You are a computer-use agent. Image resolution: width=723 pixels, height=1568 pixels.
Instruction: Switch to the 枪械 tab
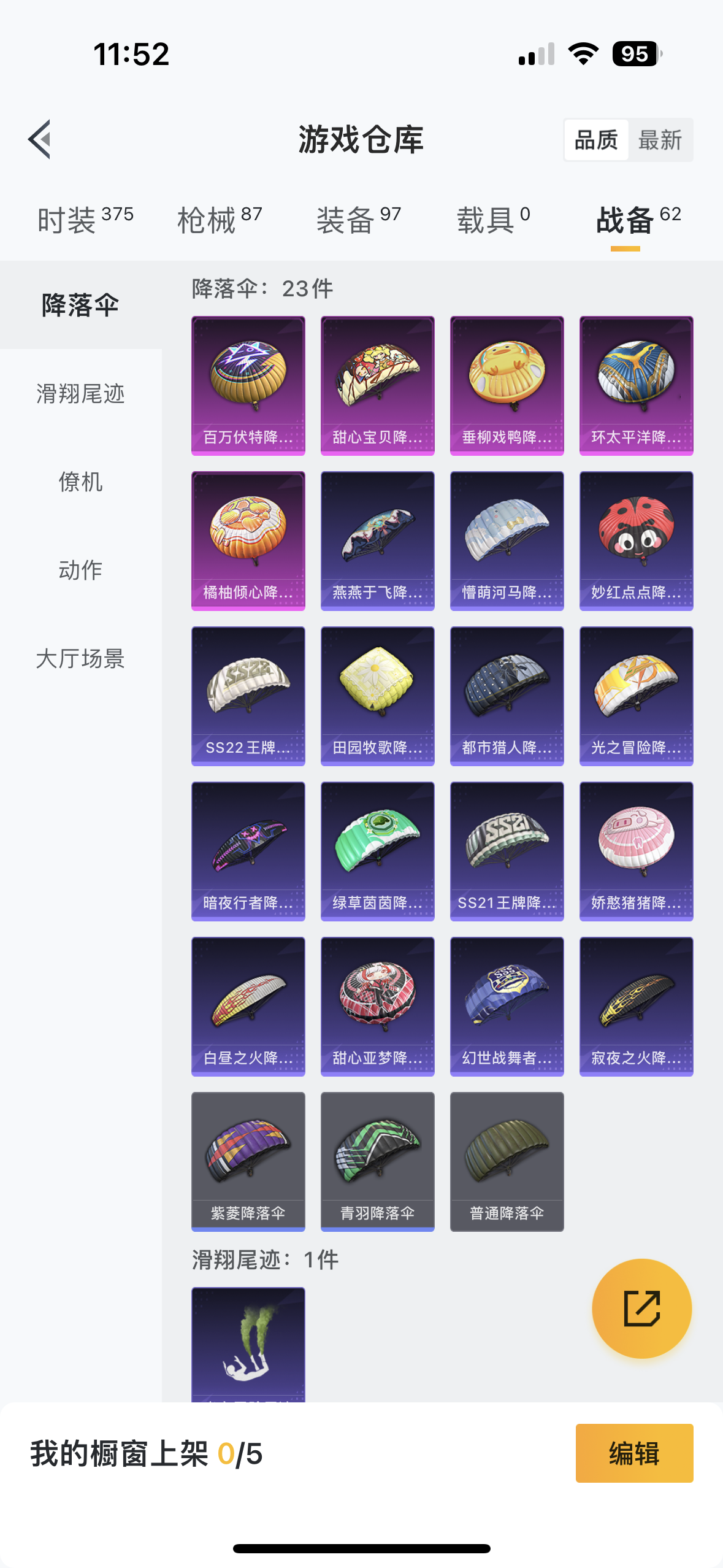[x=220, y=220]
